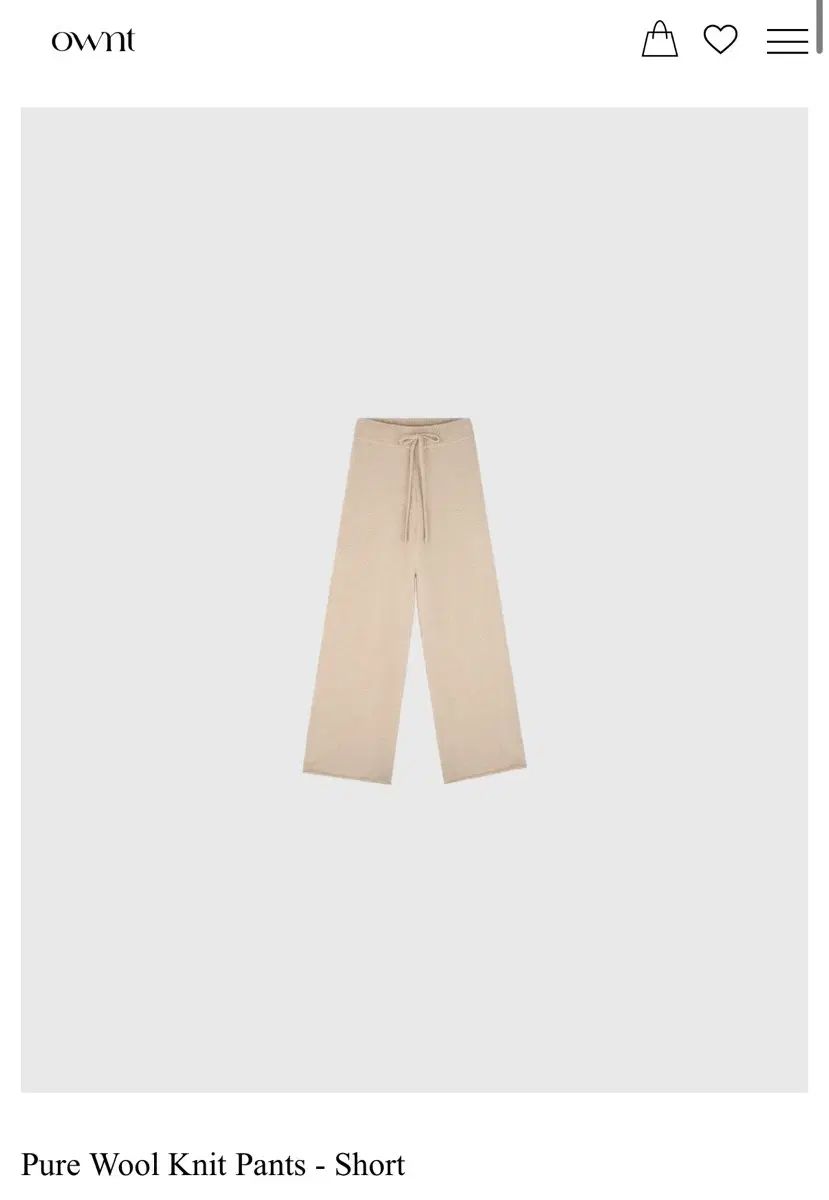
Task: Toggle the wishlist heart for this product
Action: [x=720, y=40]
